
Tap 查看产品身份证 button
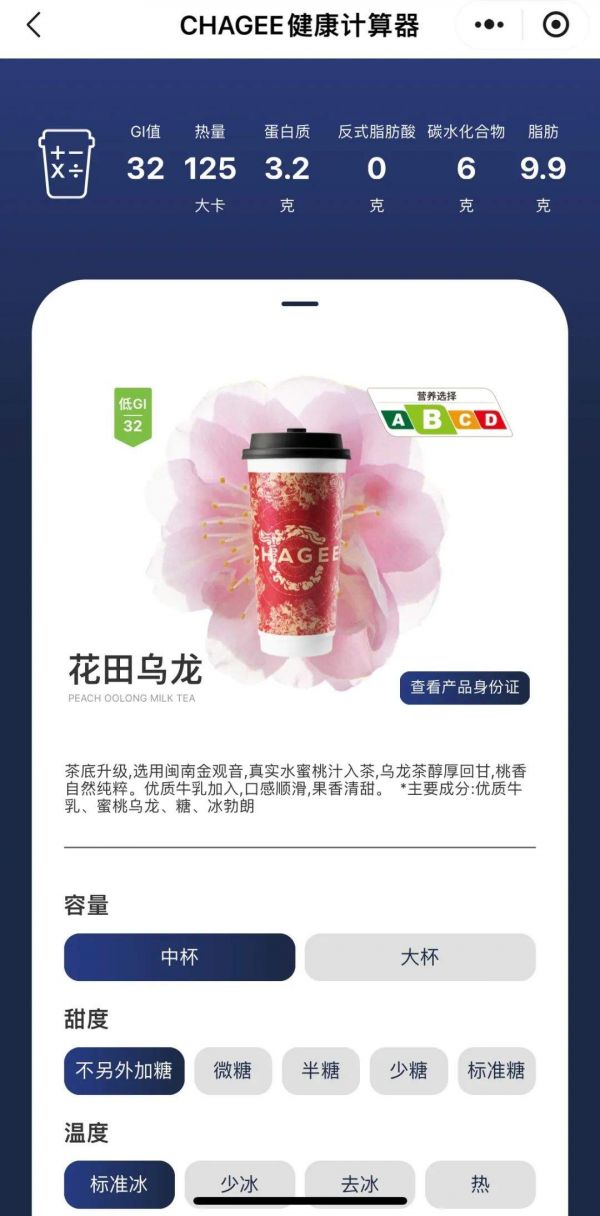[x=465, y=688]
